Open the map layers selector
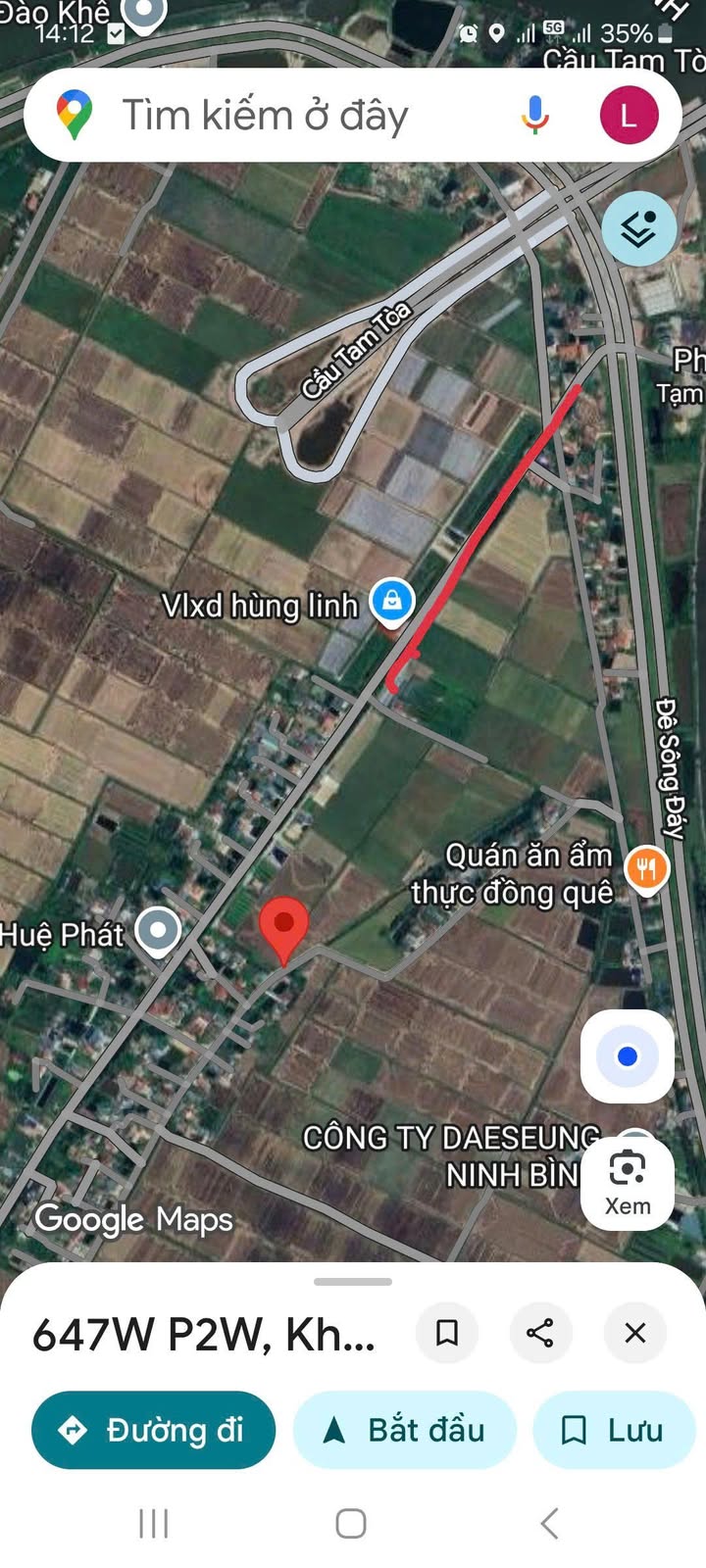Viewport: 706px width, 1568px height. tap(639, 228)
